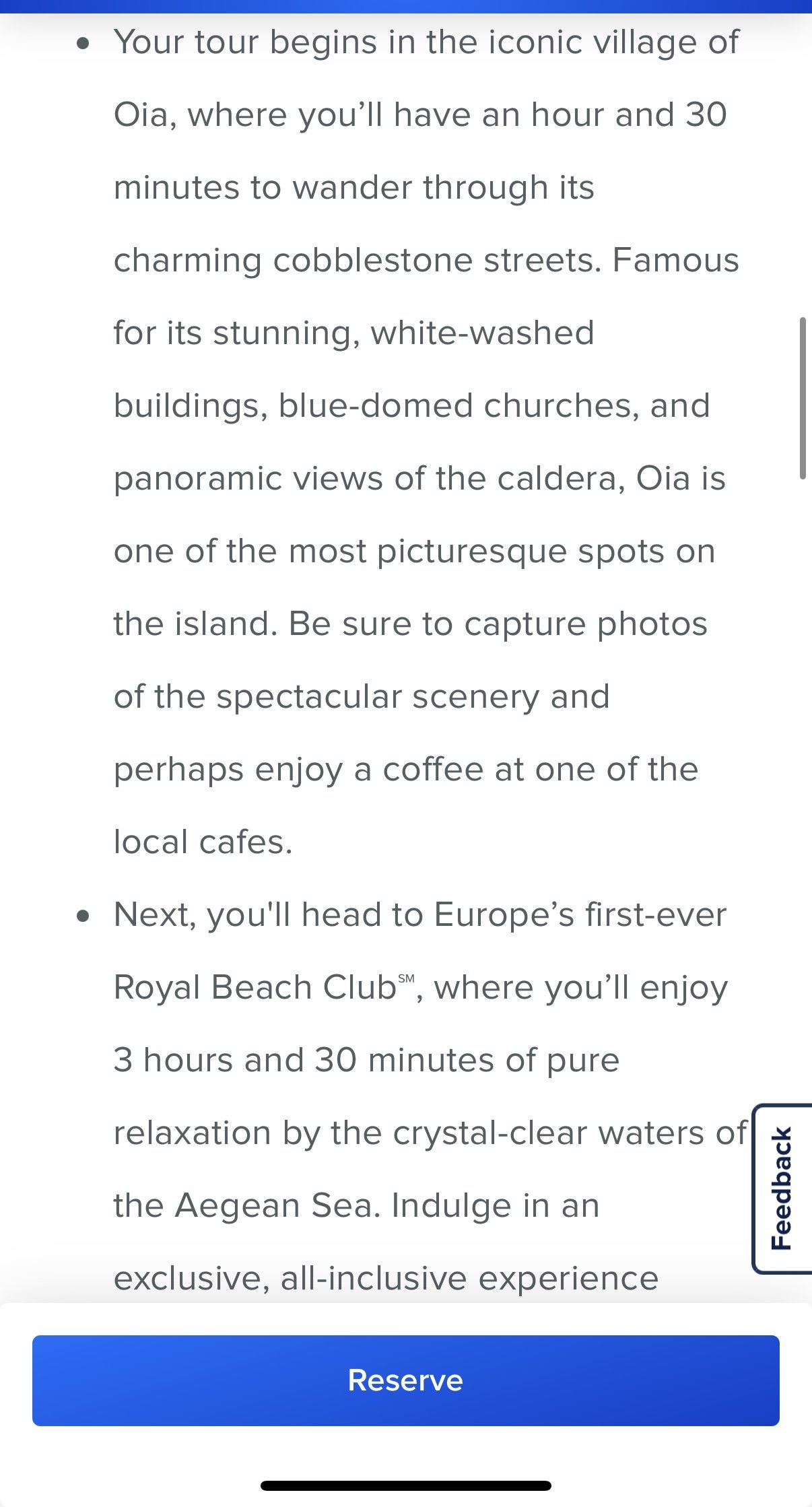This screenshot has height=1507, width=812.
Task: Tap the Reserve button
Action: click(405, 1380)
